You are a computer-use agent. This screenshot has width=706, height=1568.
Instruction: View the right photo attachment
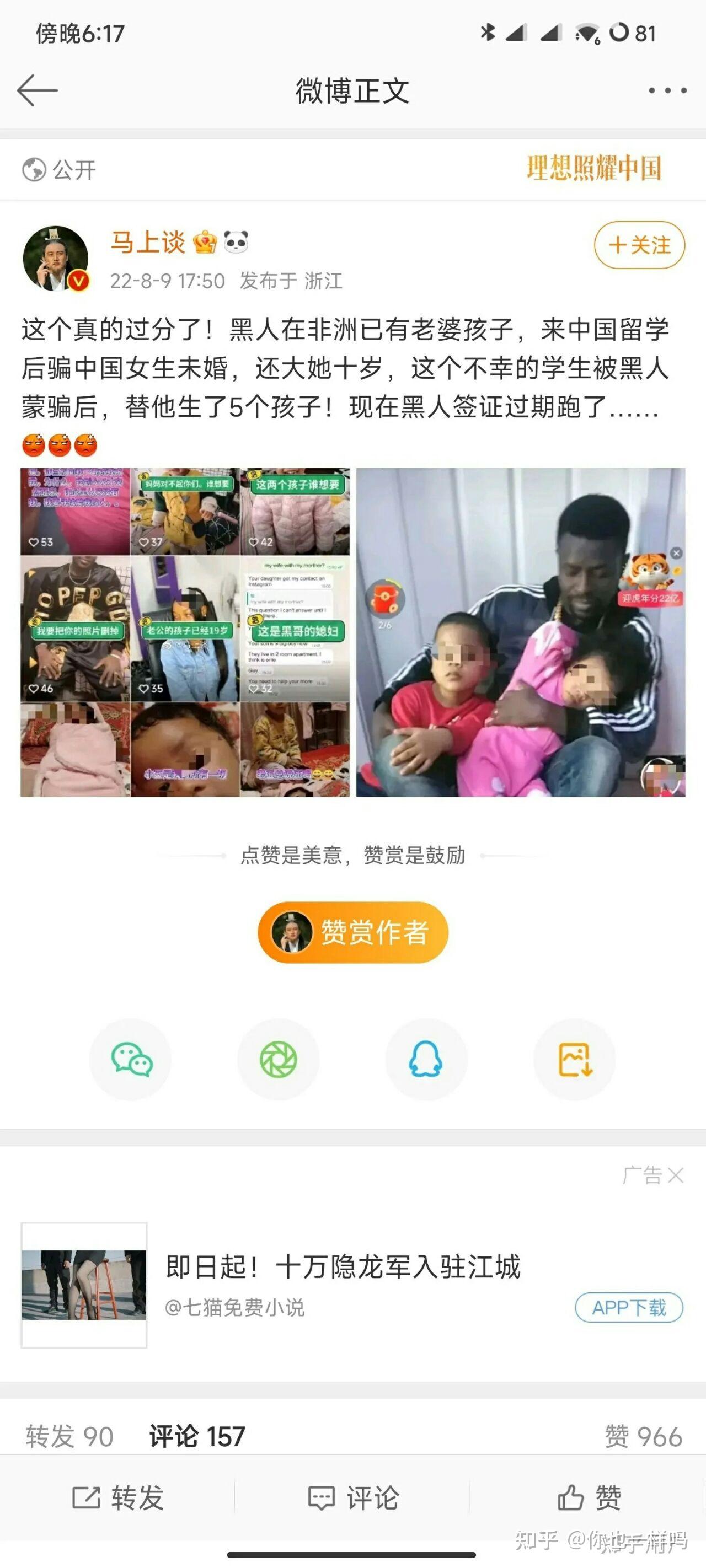521,632
